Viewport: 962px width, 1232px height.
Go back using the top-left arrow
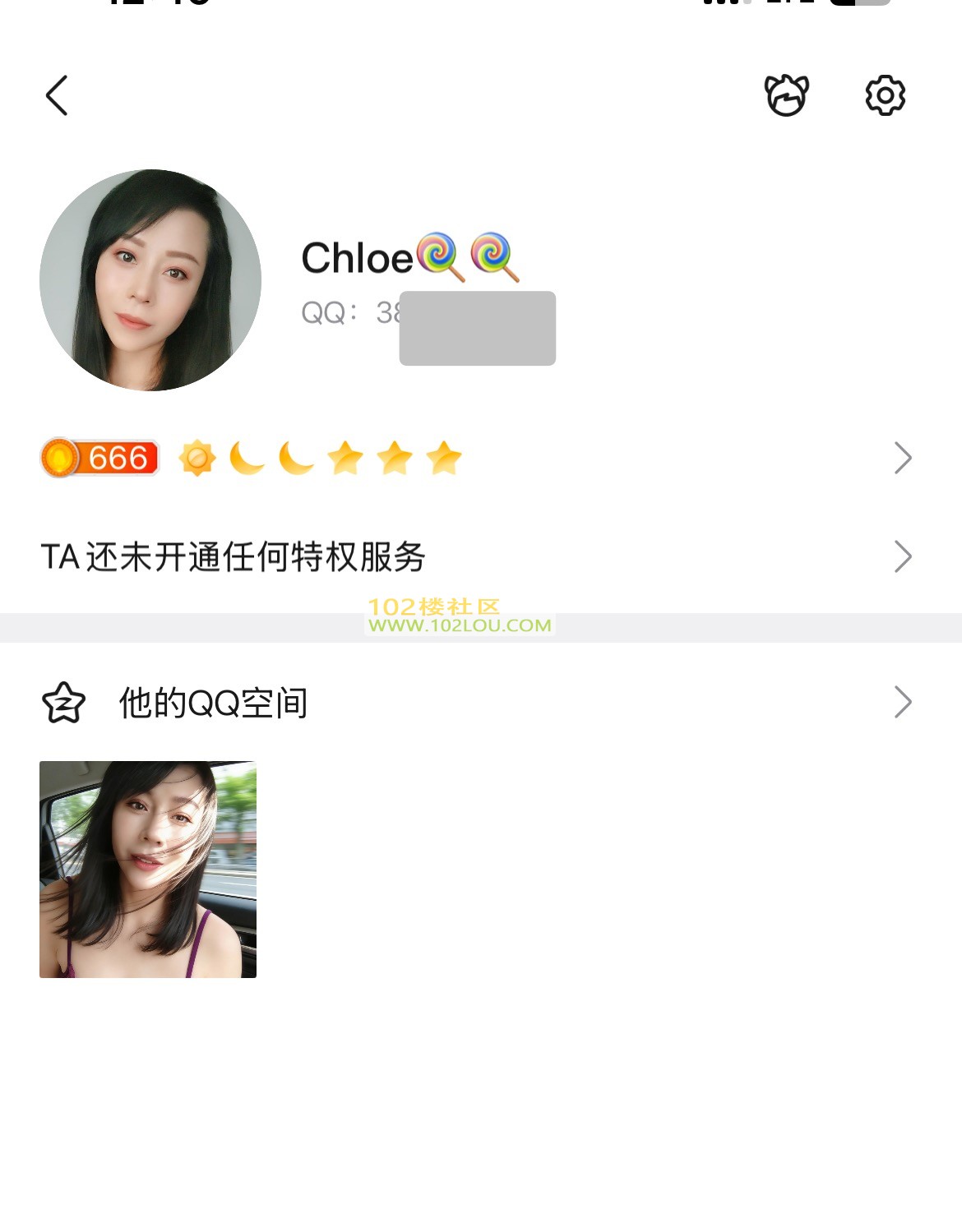56,96
